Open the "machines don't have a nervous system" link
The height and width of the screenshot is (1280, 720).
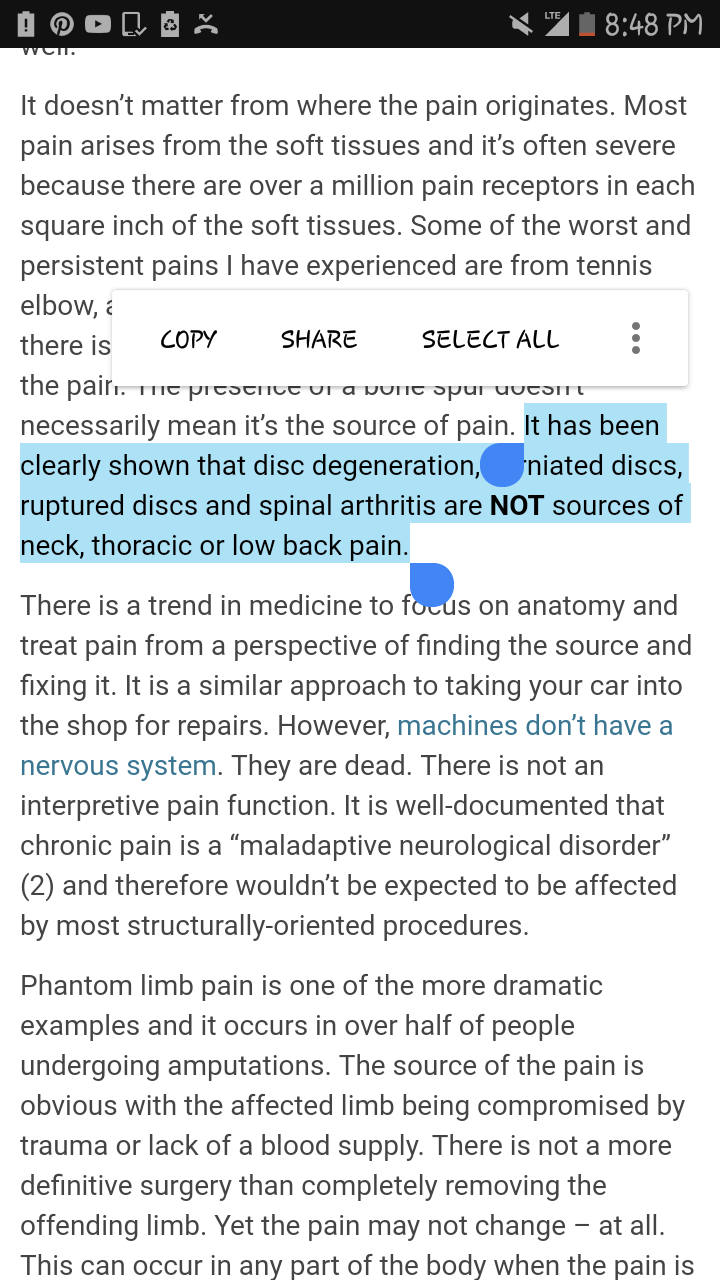click(534, 726)
